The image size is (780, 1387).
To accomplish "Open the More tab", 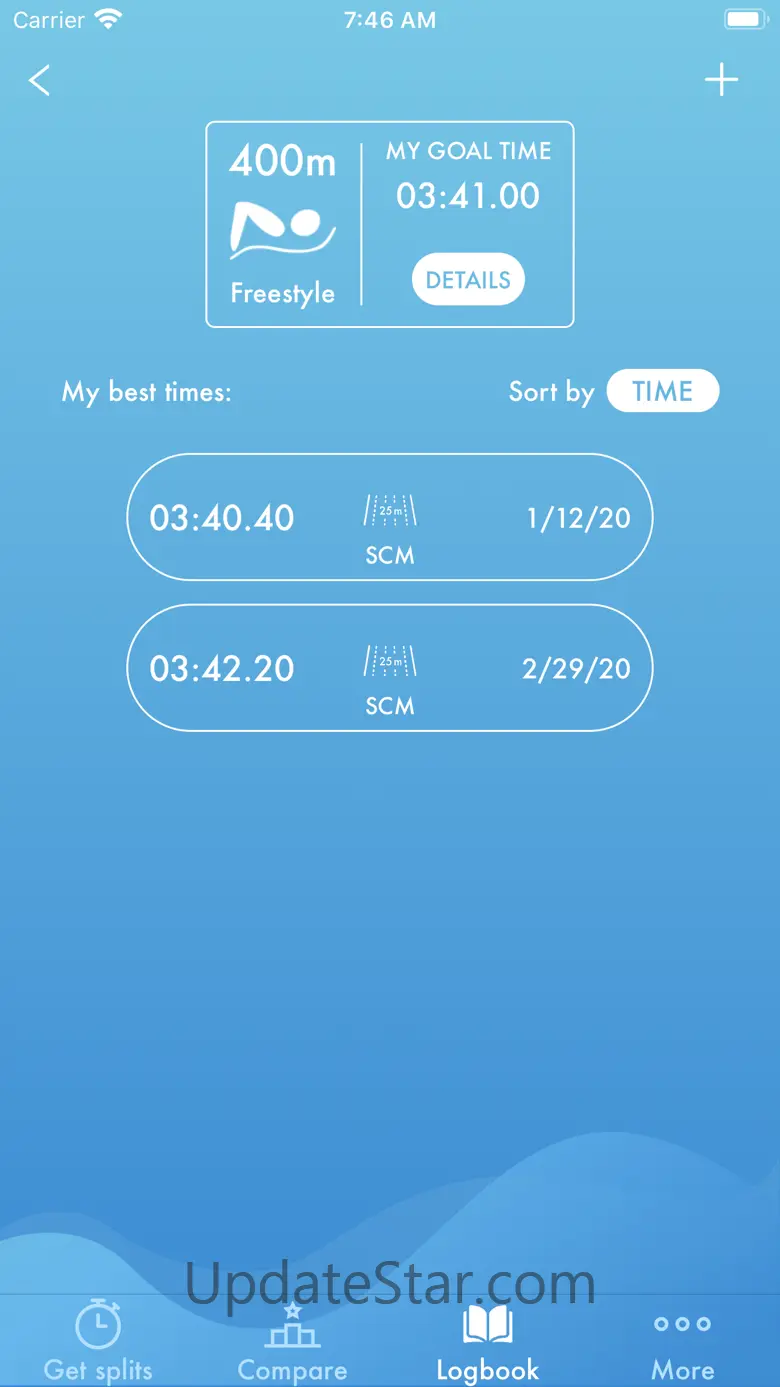I will [683, 1341].
